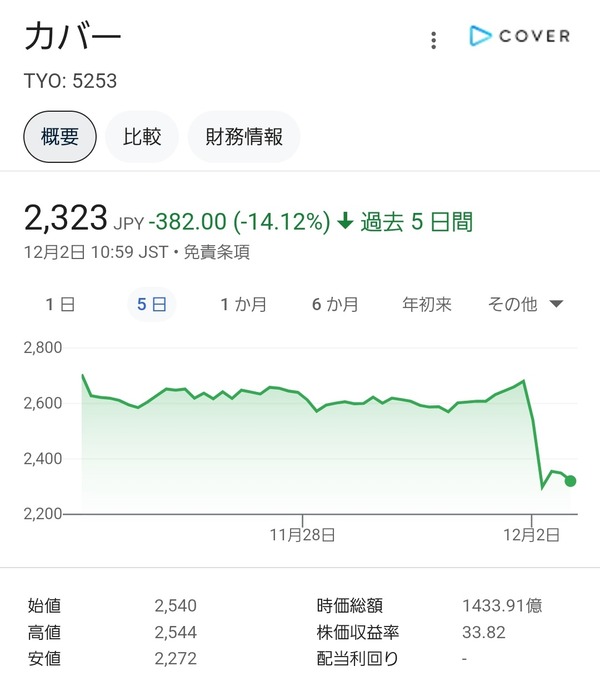
Task: Switch chart to 1か月 range
Action: tap(243, 305)
